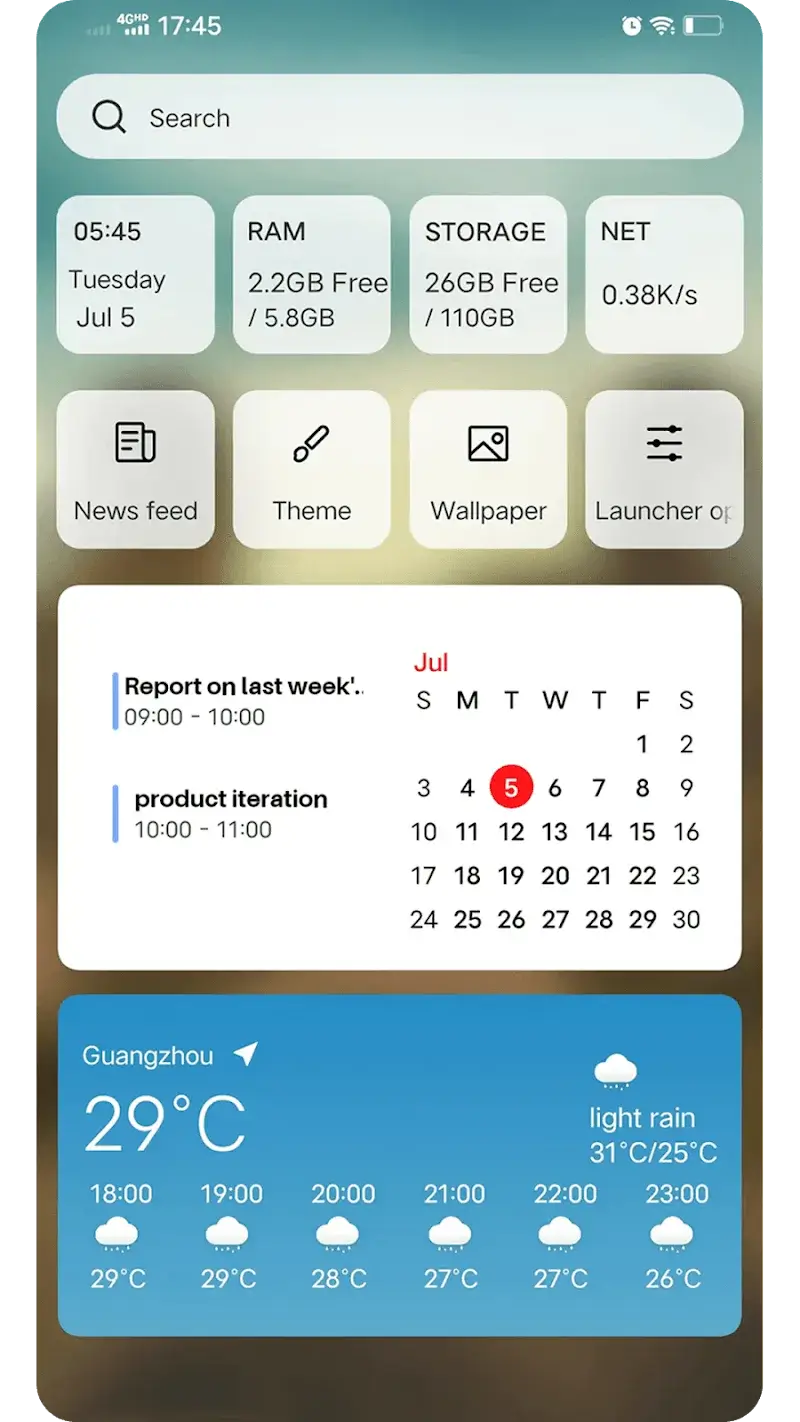Open the Search box

(400, 117)
